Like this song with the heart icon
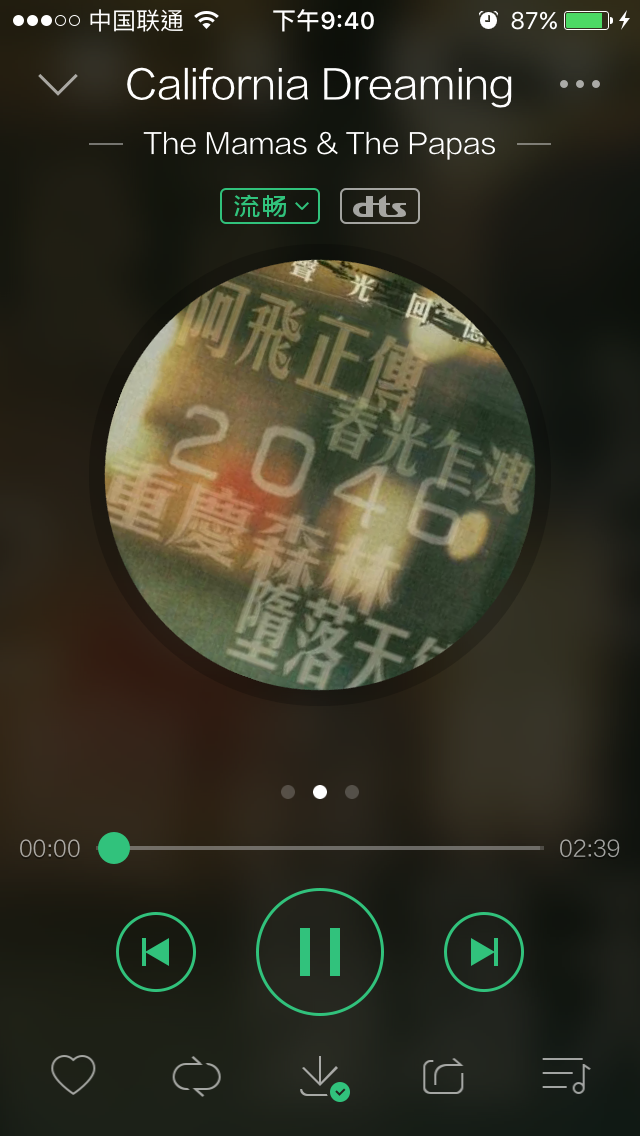 (x=73, y=1074)
